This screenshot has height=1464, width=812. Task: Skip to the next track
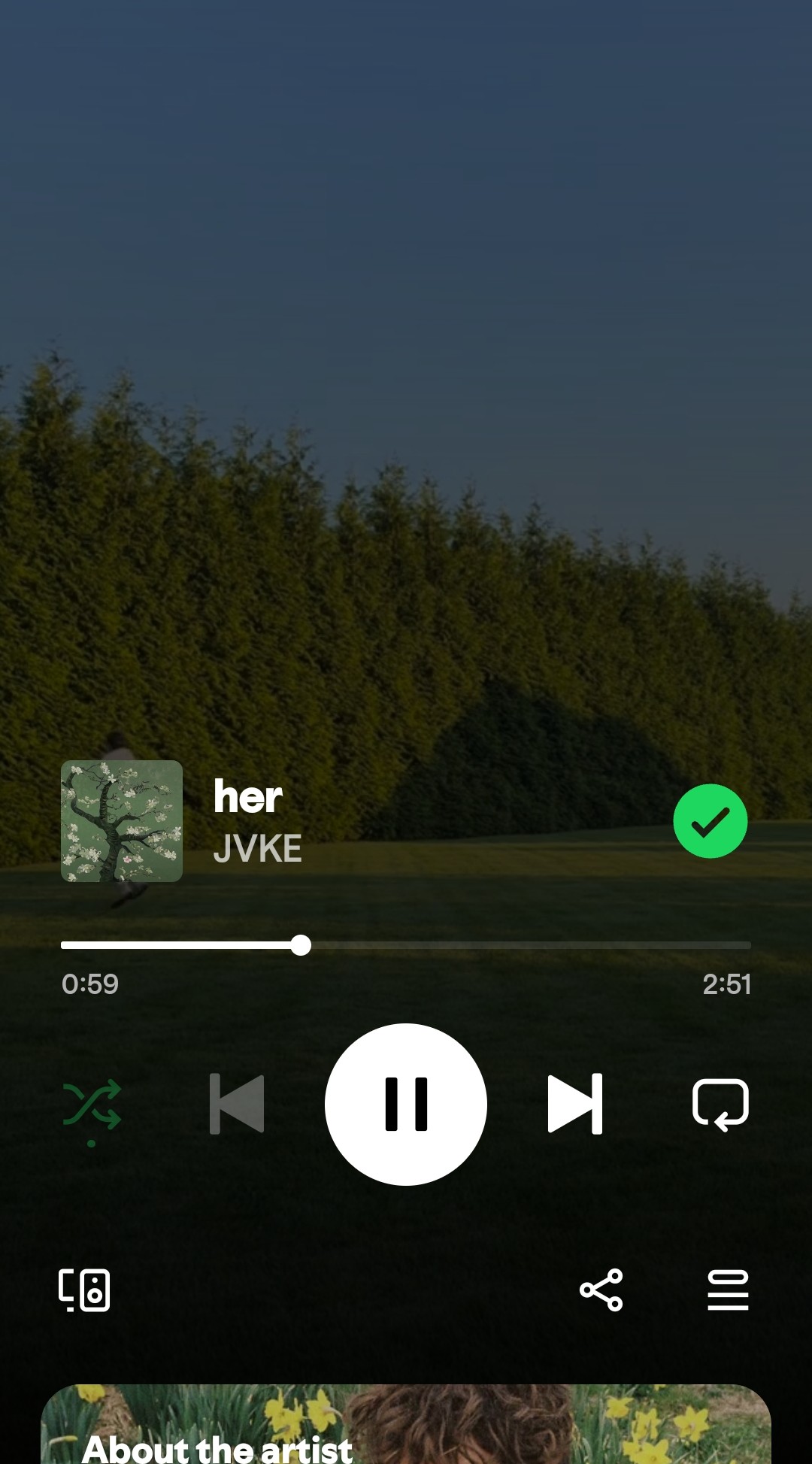[575, 1103]
